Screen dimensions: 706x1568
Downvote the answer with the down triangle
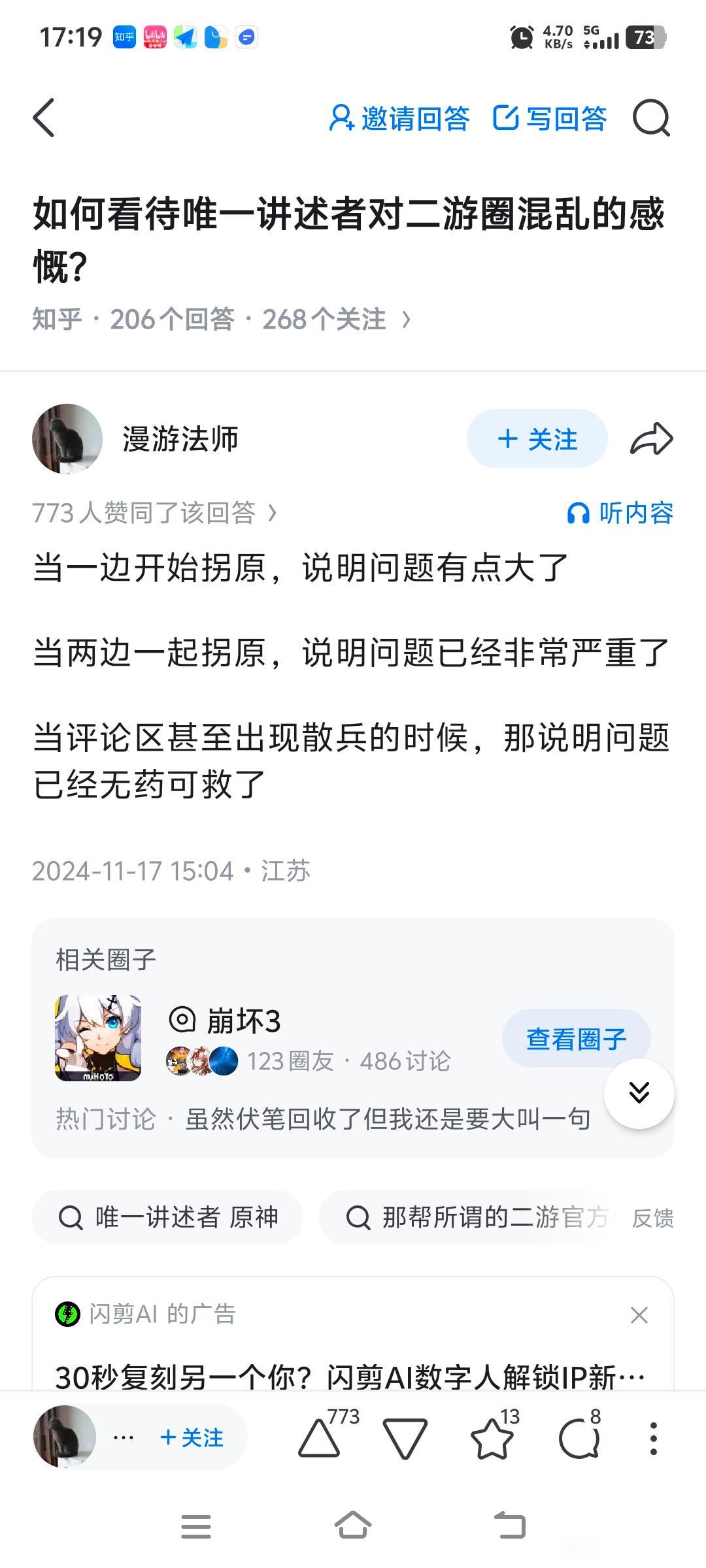(x=405, y=1437)
